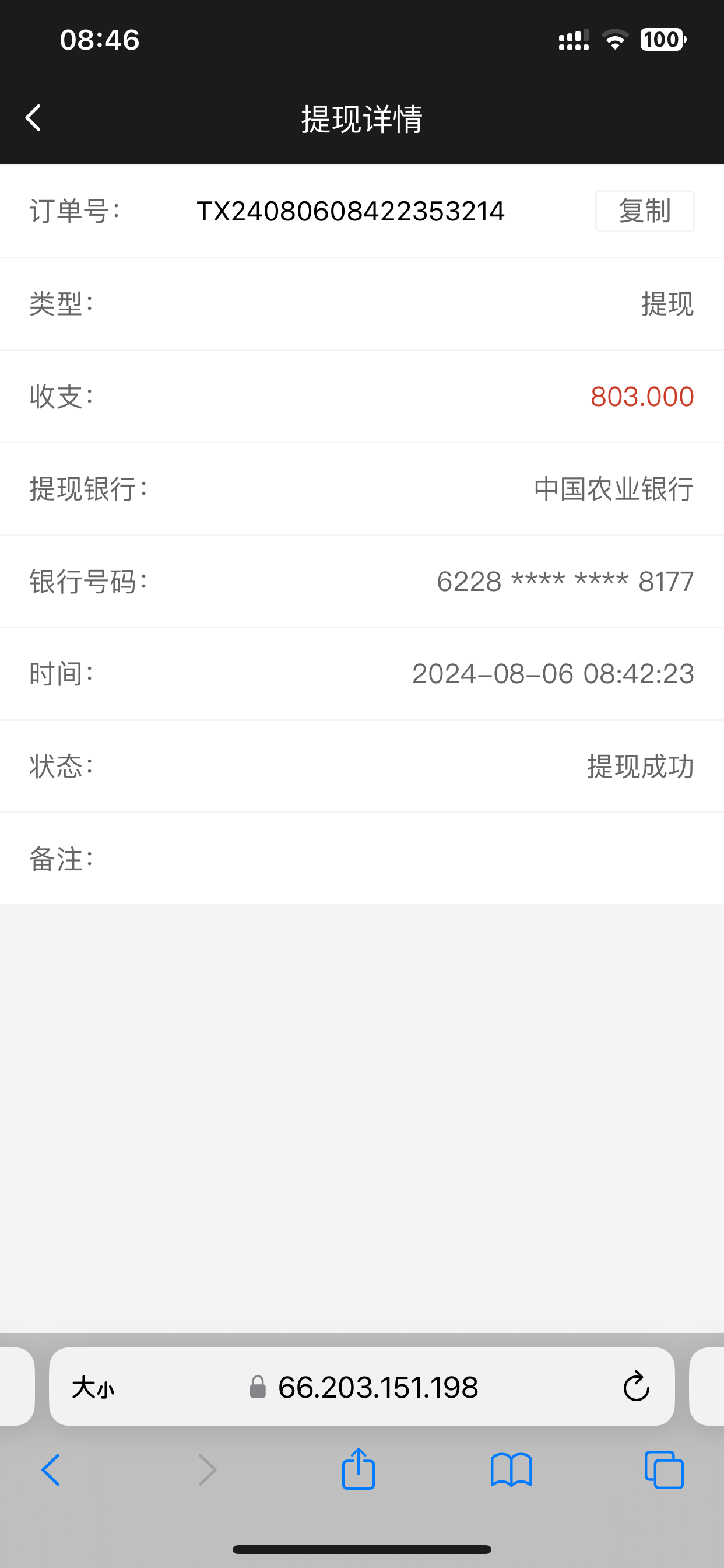The image size is (724, 1568).
Task: Reload the current webpage
Action: coord(636,1388)
